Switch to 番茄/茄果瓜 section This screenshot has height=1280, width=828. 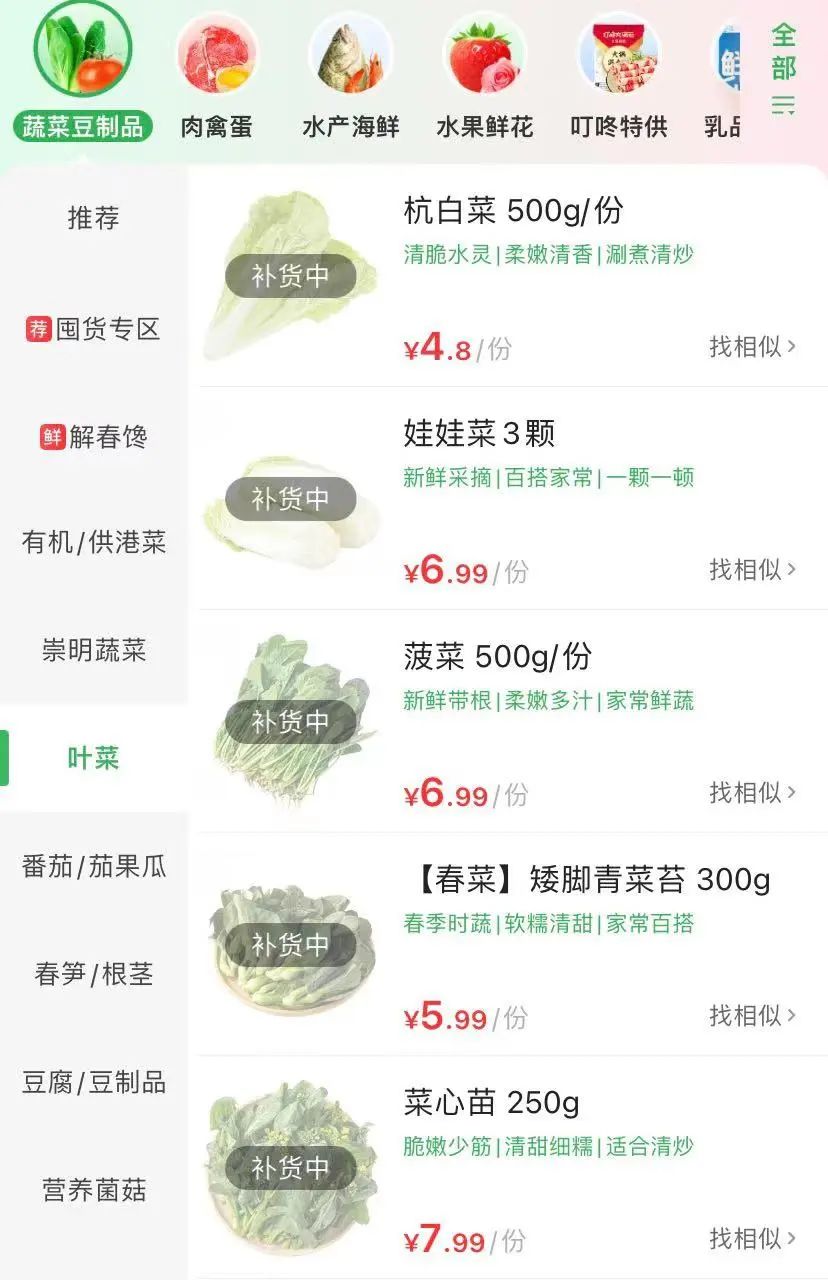[93, 866]
